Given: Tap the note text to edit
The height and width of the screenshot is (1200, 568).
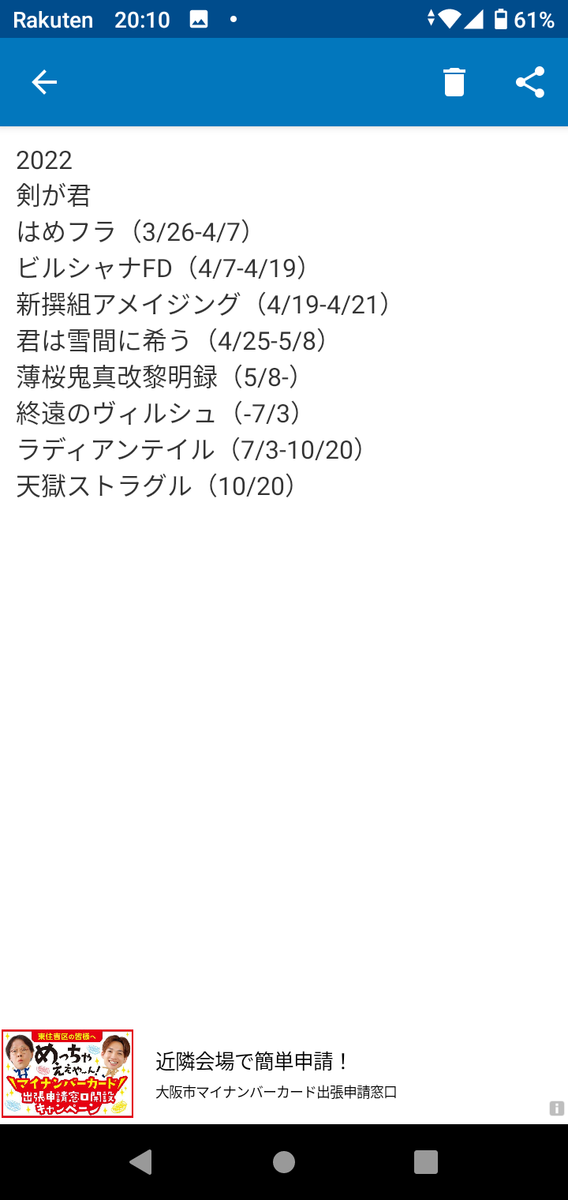Looking at the screenshot, I should [205, 323].
